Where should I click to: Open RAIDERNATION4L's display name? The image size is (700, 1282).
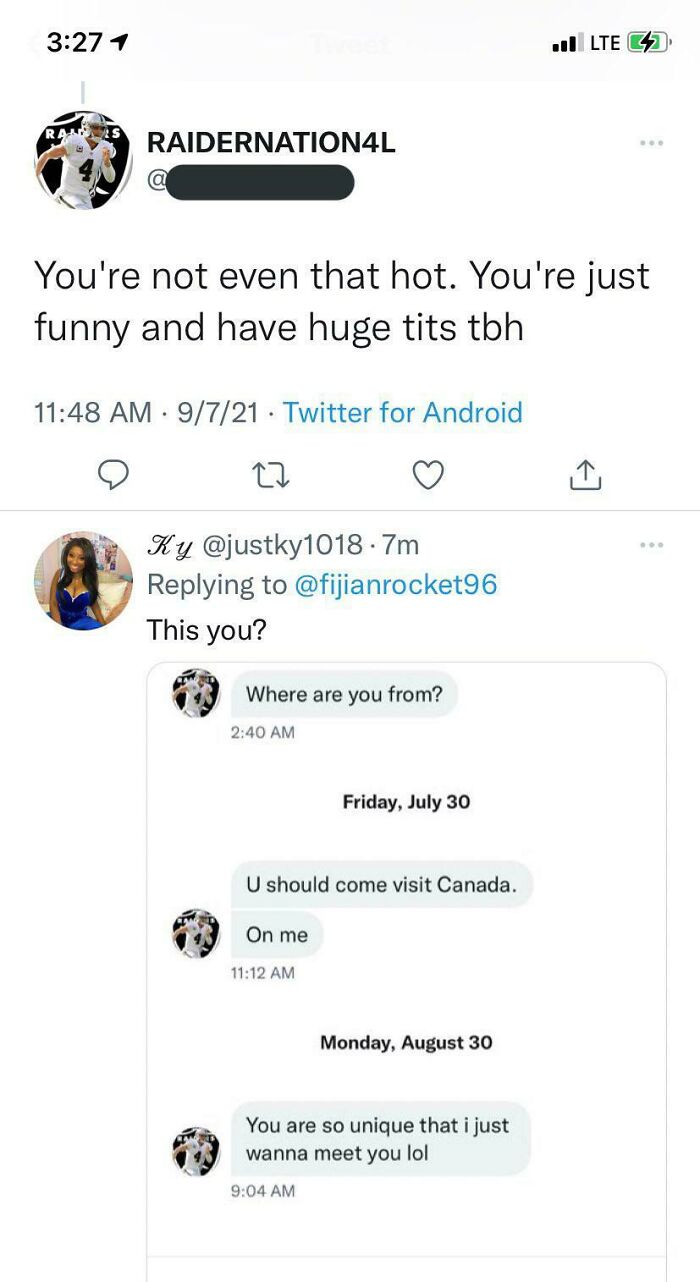pos(271,143)
